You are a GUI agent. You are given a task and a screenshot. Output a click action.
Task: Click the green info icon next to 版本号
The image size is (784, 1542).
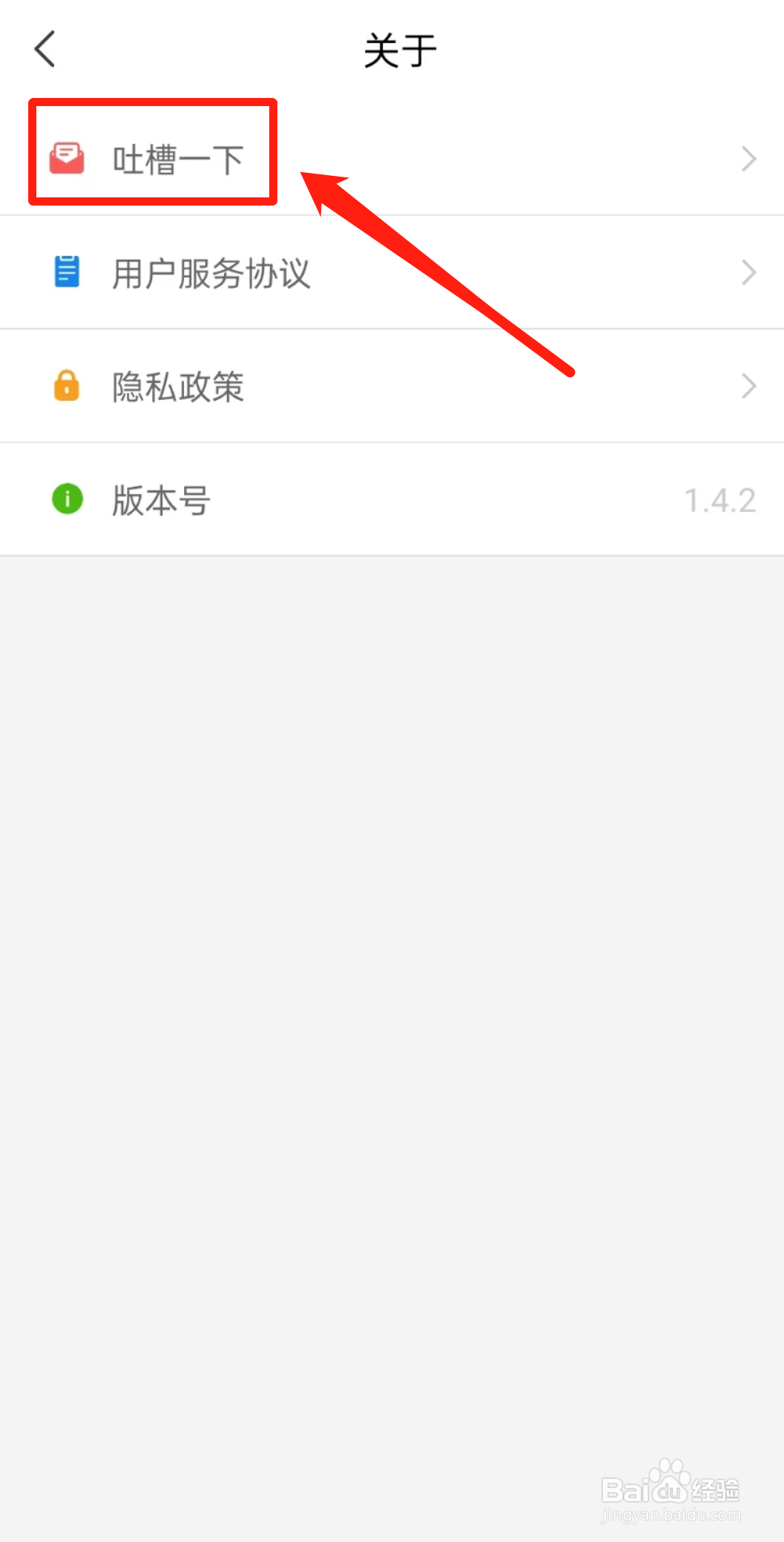pos(66,499)
